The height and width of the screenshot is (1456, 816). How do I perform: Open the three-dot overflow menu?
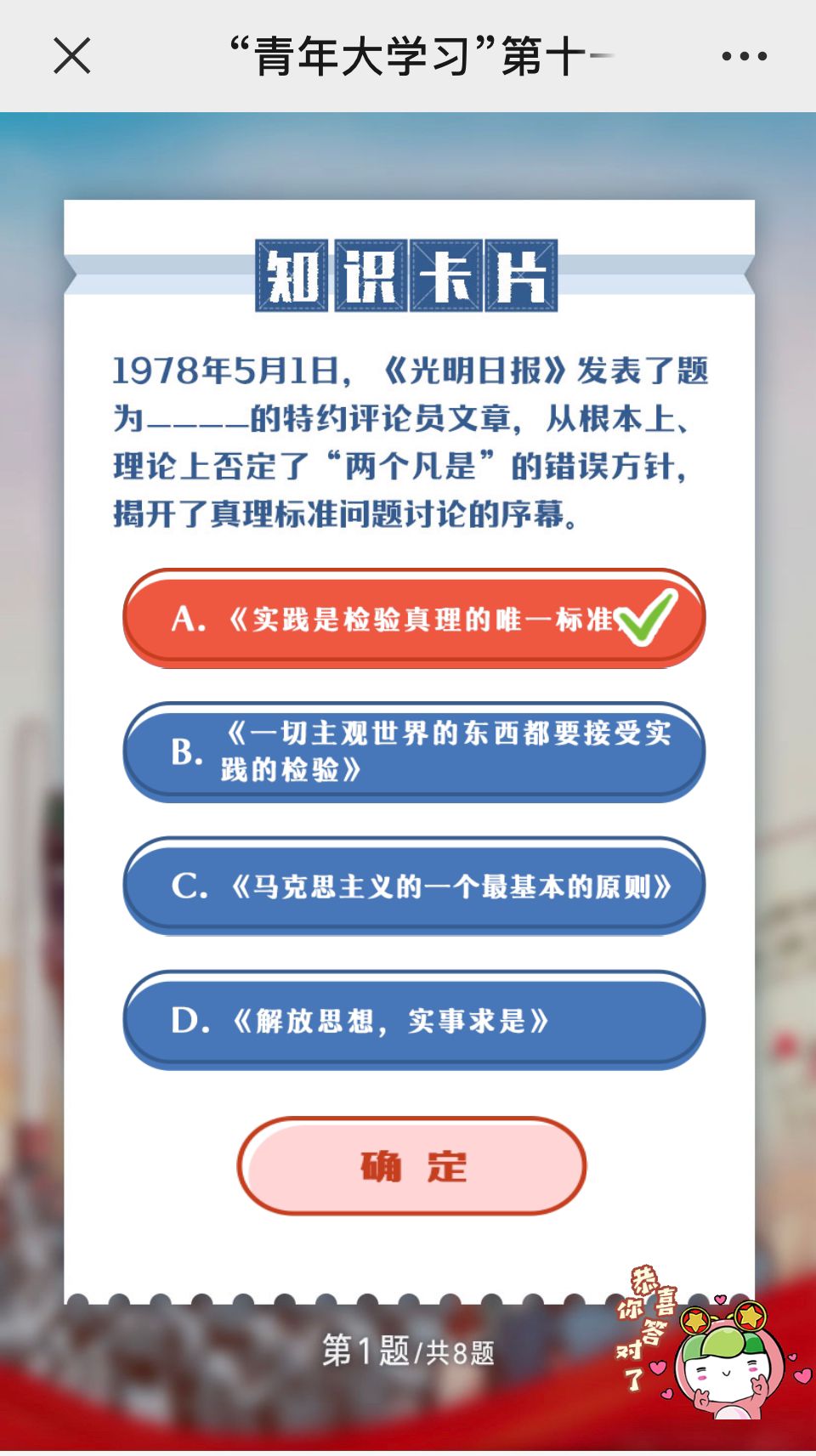(744, 56)
